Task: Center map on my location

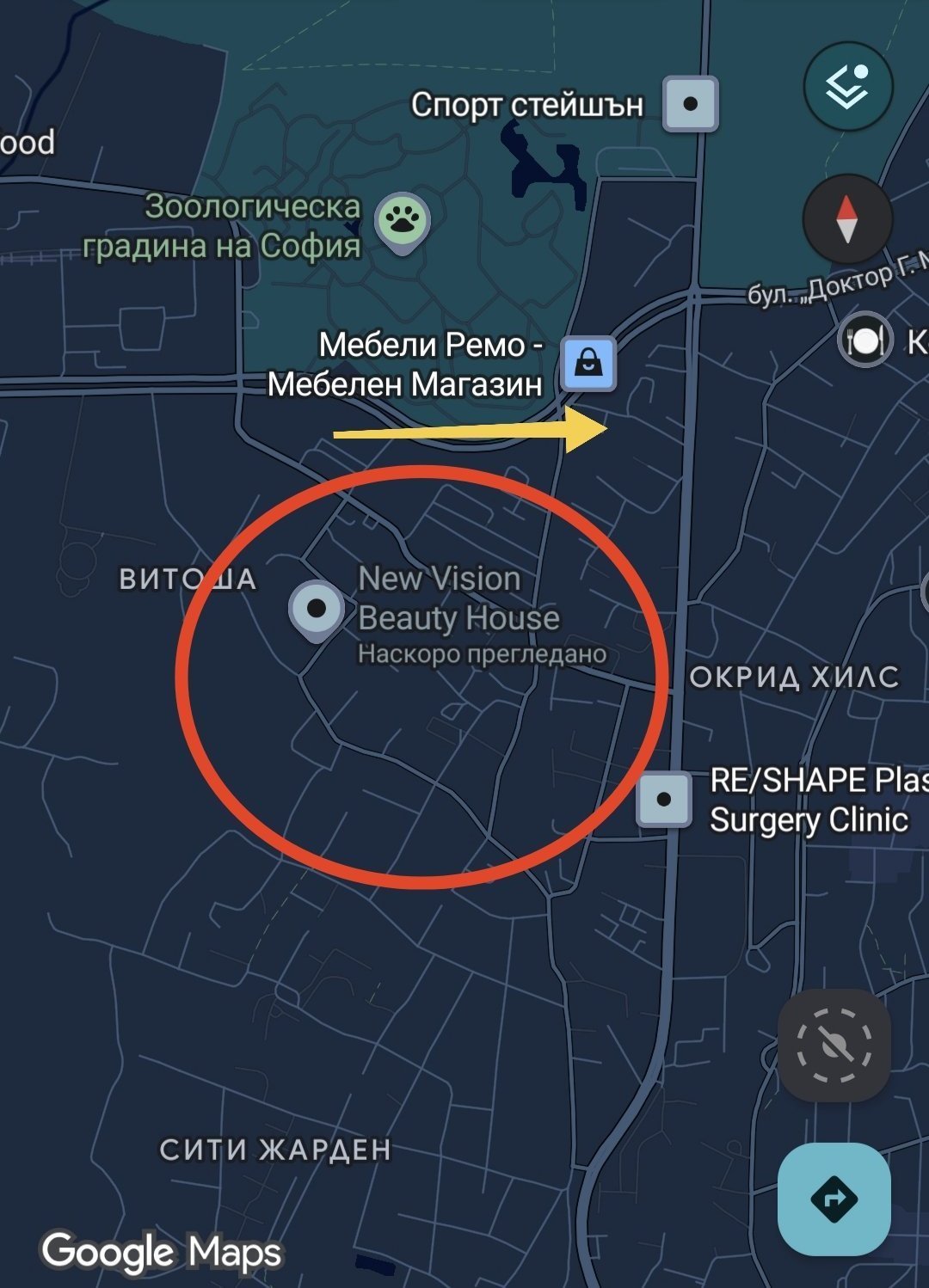Action: point(834,1046)
